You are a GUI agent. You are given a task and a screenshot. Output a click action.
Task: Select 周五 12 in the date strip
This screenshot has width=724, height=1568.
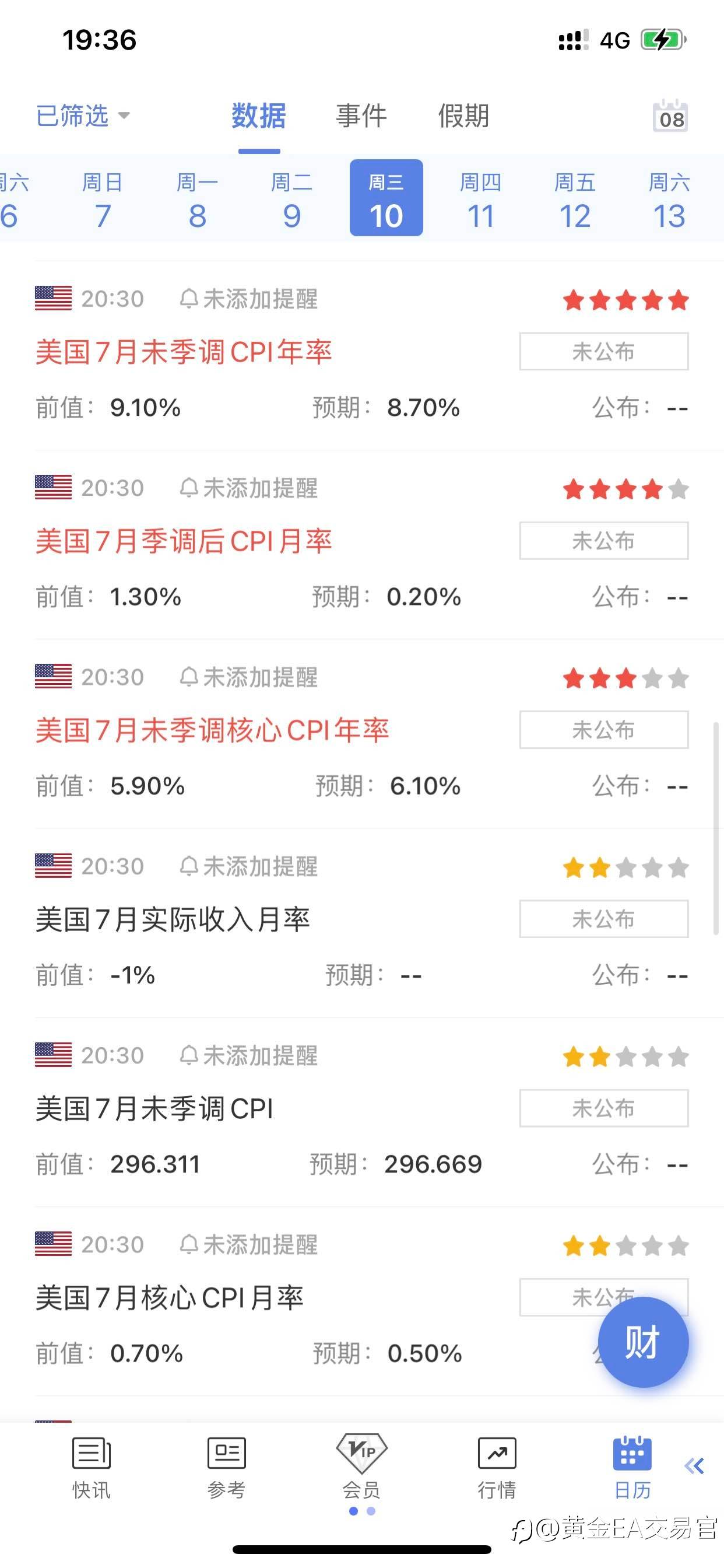[575, 198]
